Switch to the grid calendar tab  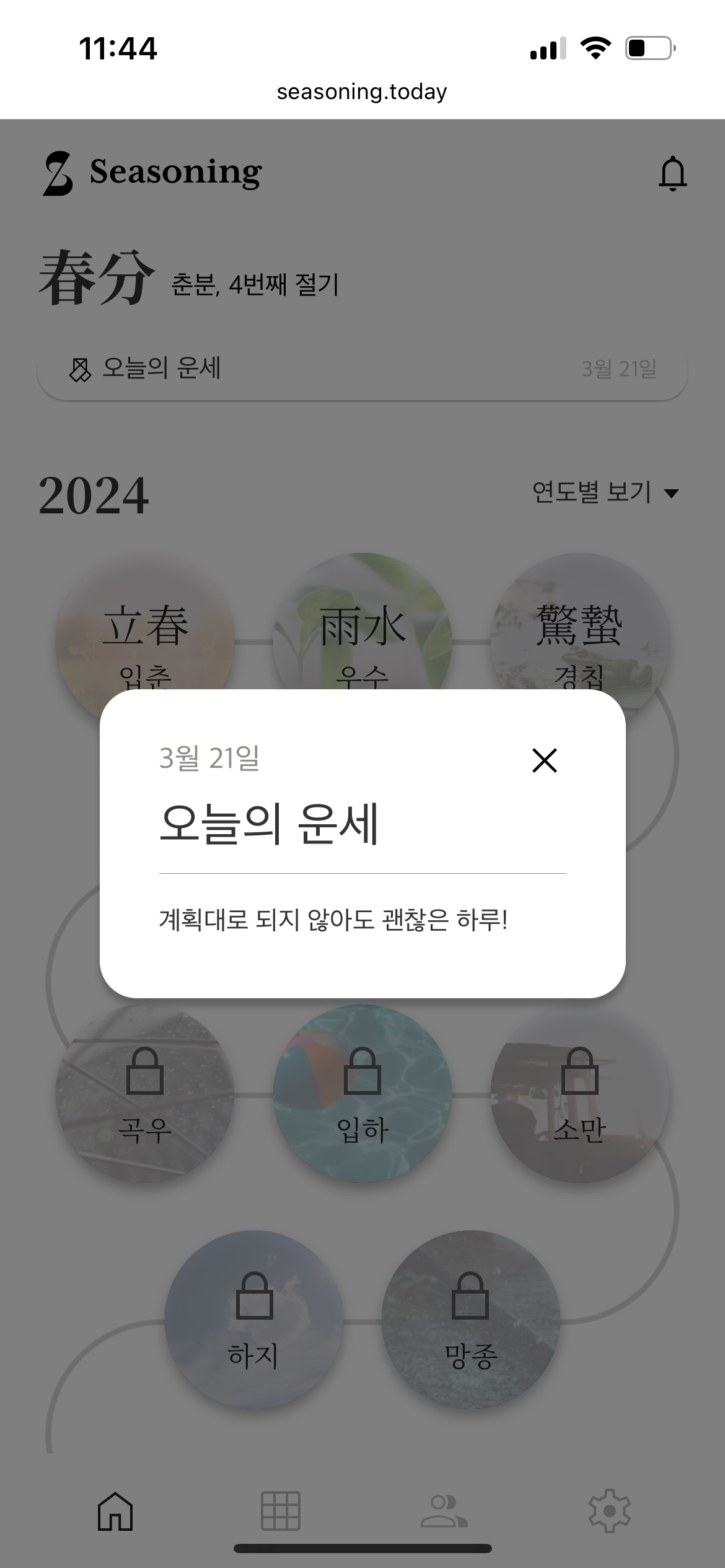[x=281, y=1511]
